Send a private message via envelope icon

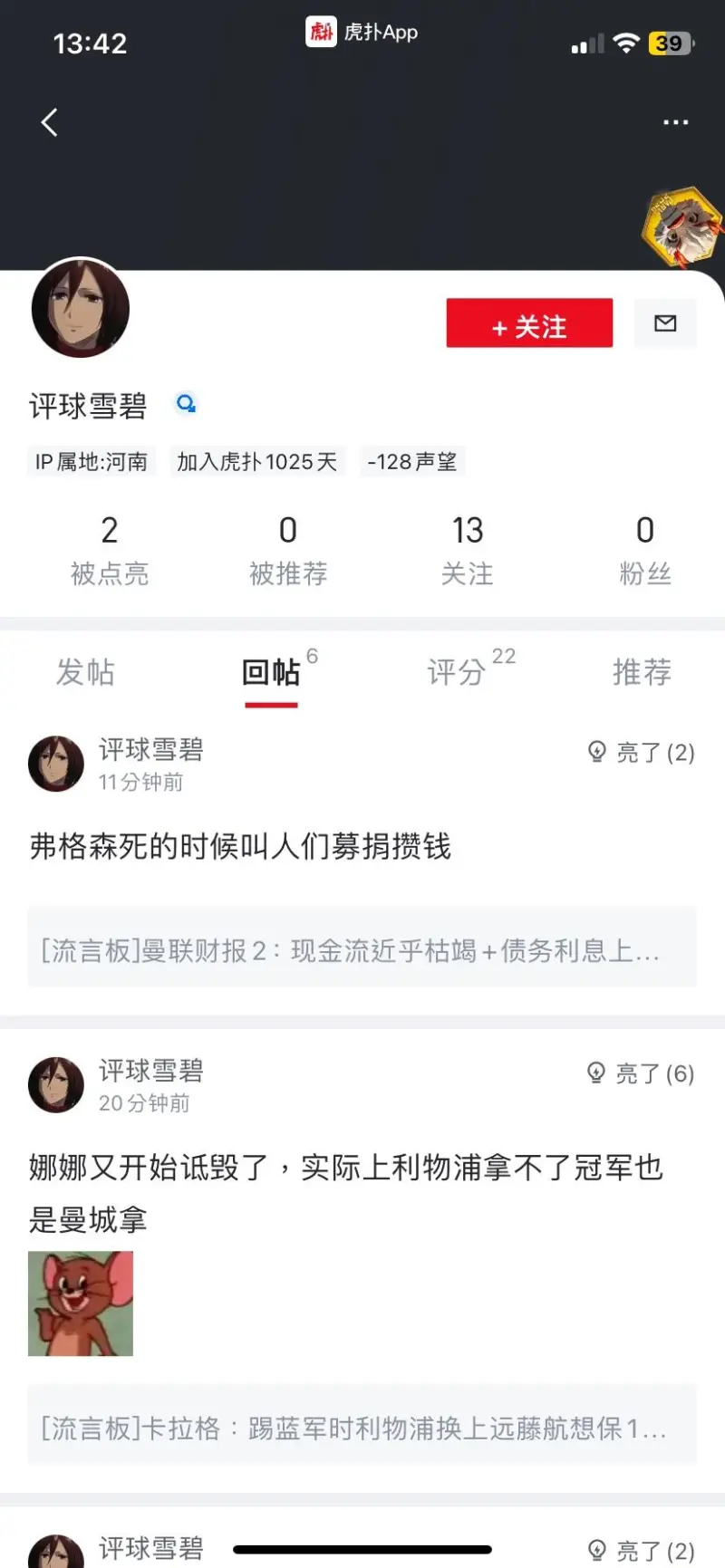665,323
